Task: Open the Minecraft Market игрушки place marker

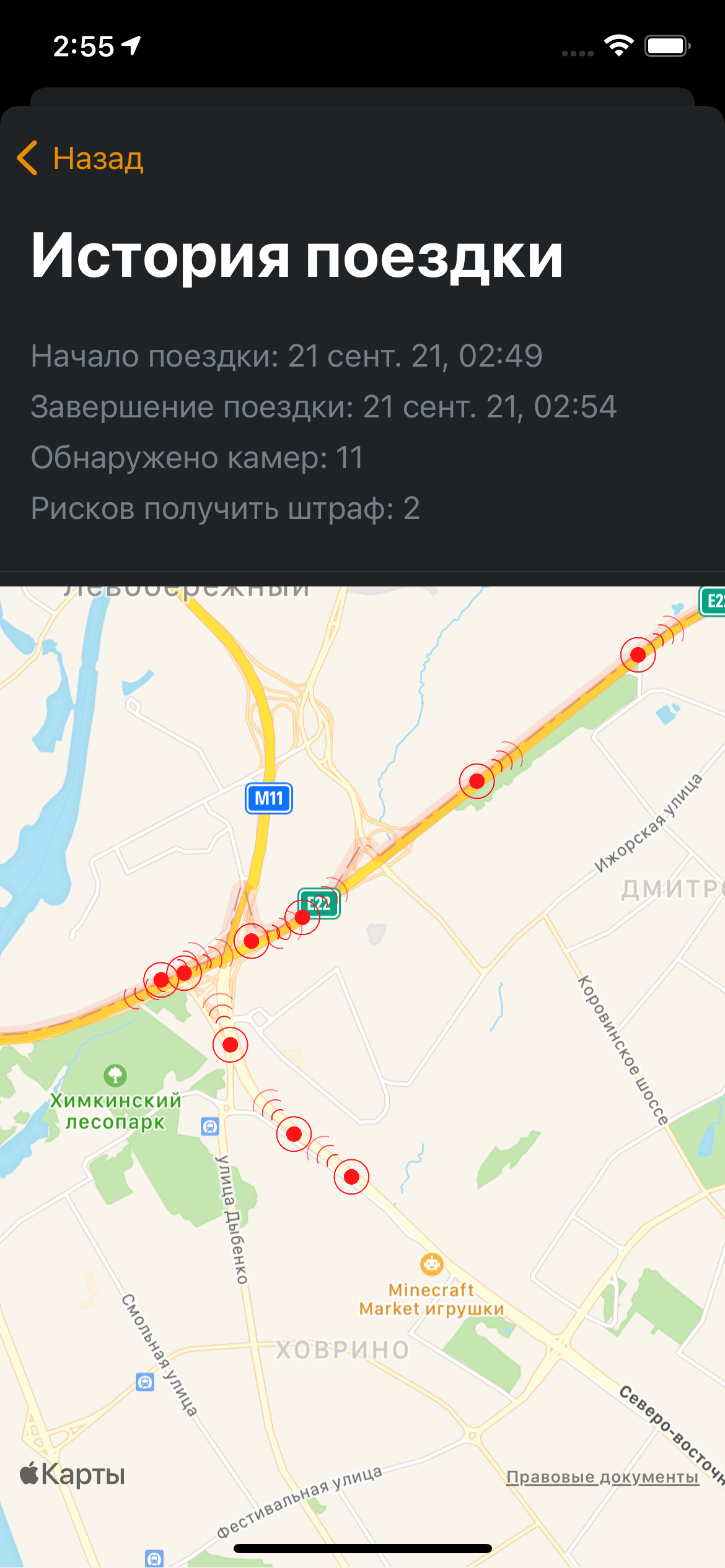Action: tap(431, 1263)
